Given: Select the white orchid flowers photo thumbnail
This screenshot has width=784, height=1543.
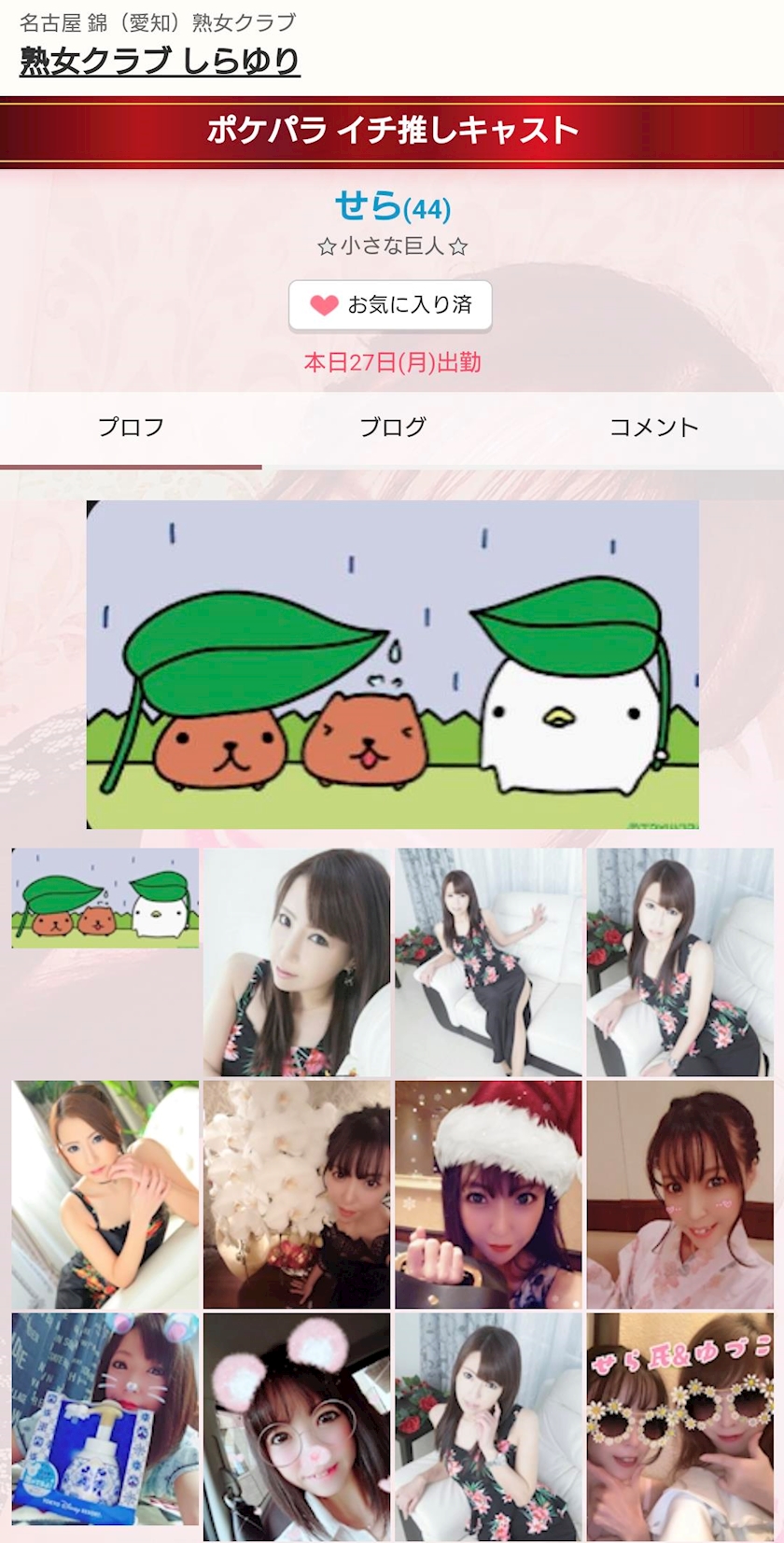Looking at the screenshot, I should click(297, 1194).
